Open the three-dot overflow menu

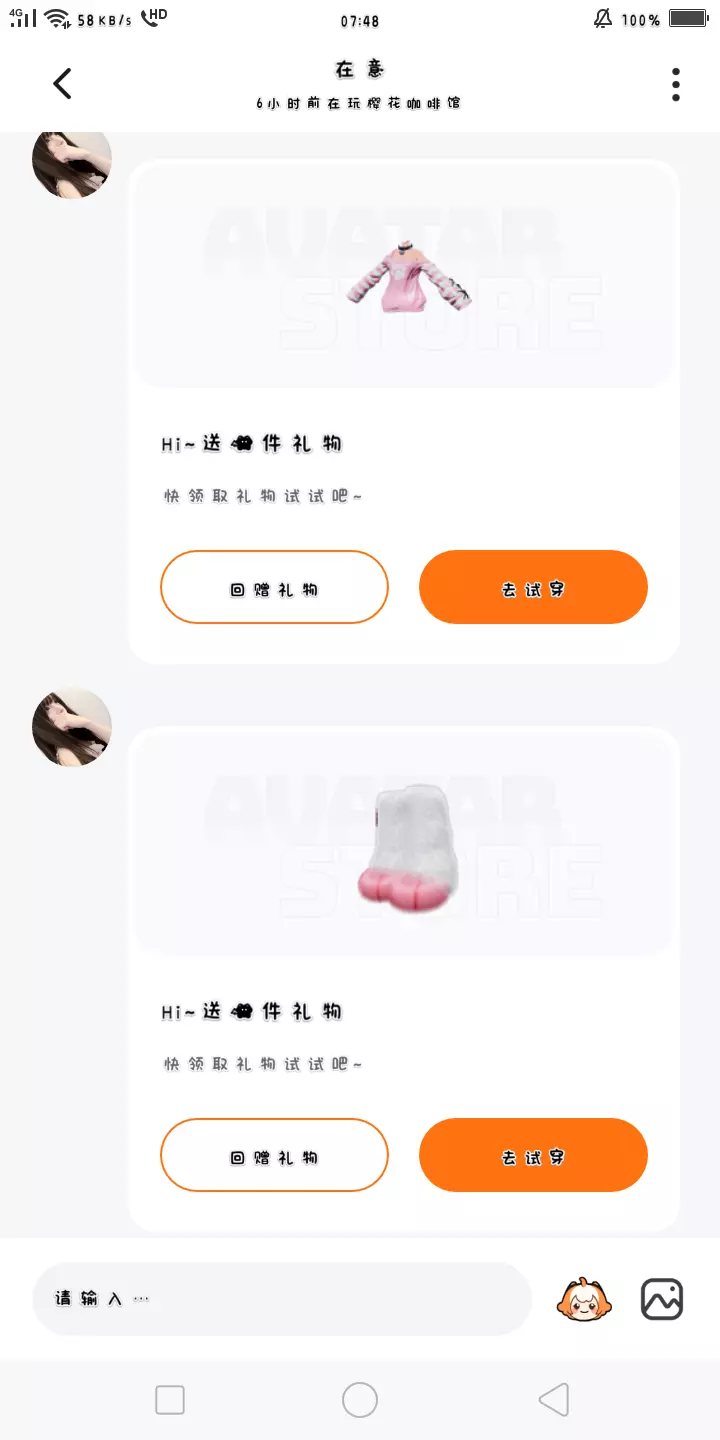tap(676, 85)
